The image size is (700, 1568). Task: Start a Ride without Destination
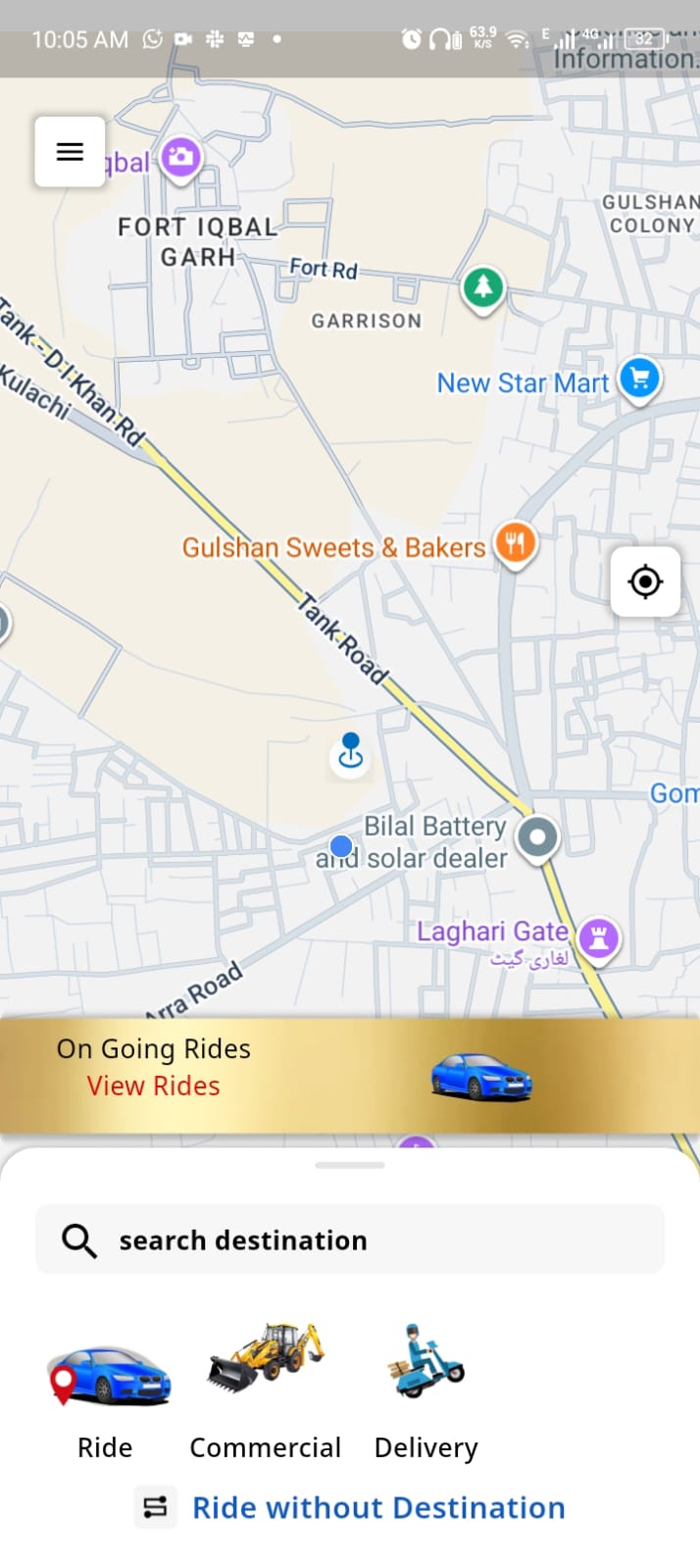coord(377,1507)
